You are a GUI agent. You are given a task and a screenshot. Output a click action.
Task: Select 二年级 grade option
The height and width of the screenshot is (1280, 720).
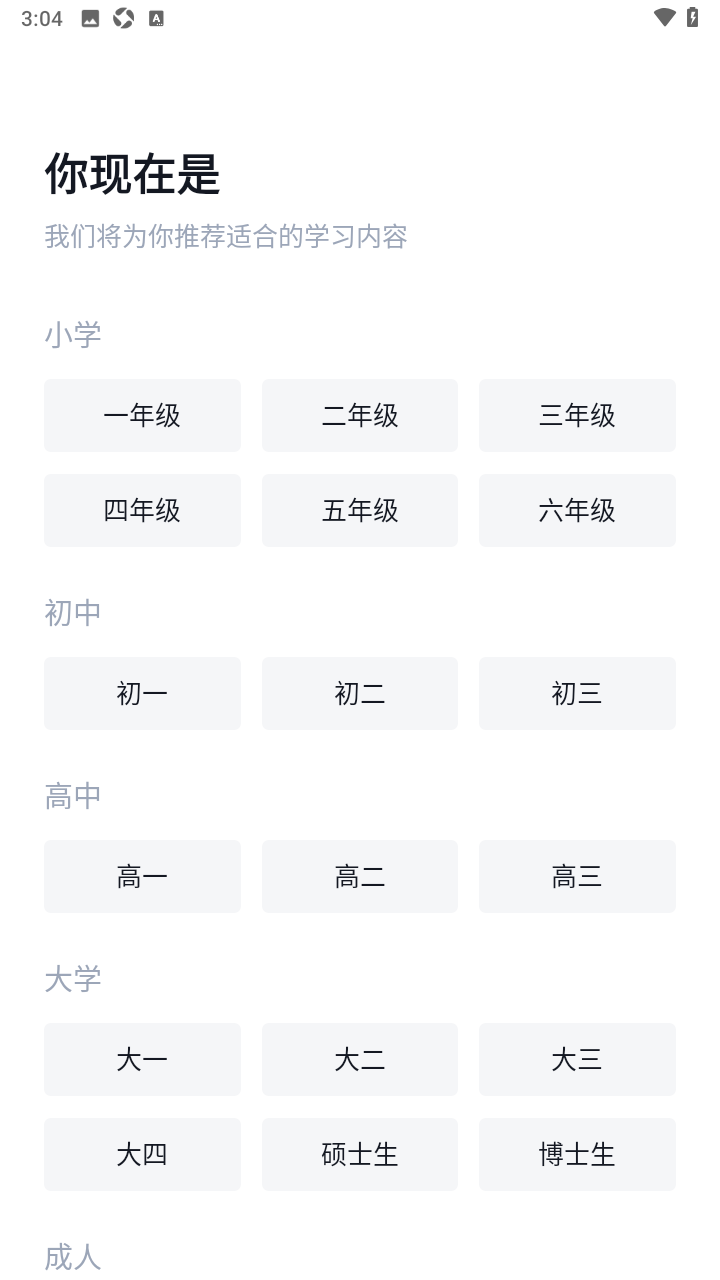(359, 415)
